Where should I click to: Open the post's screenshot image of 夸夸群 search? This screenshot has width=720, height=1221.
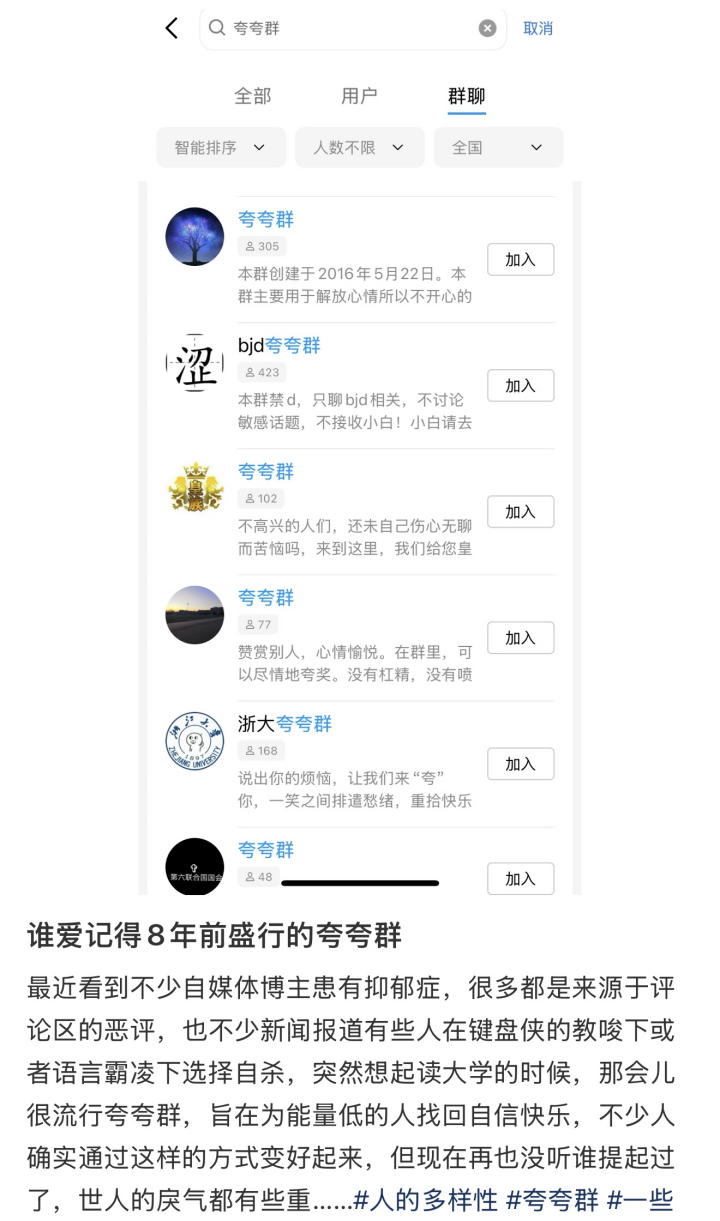point(360,450)
